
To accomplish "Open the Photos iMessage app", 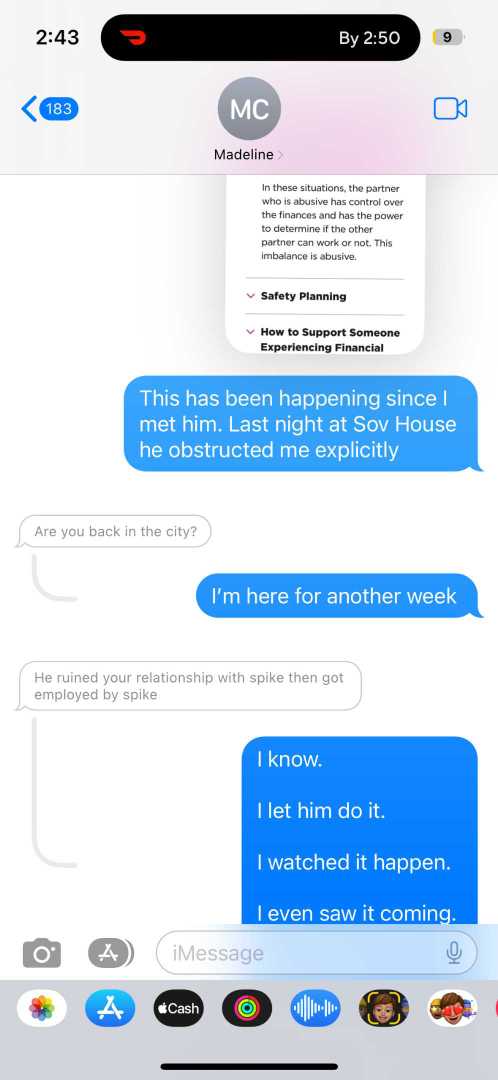I will tap(42, 1009).
